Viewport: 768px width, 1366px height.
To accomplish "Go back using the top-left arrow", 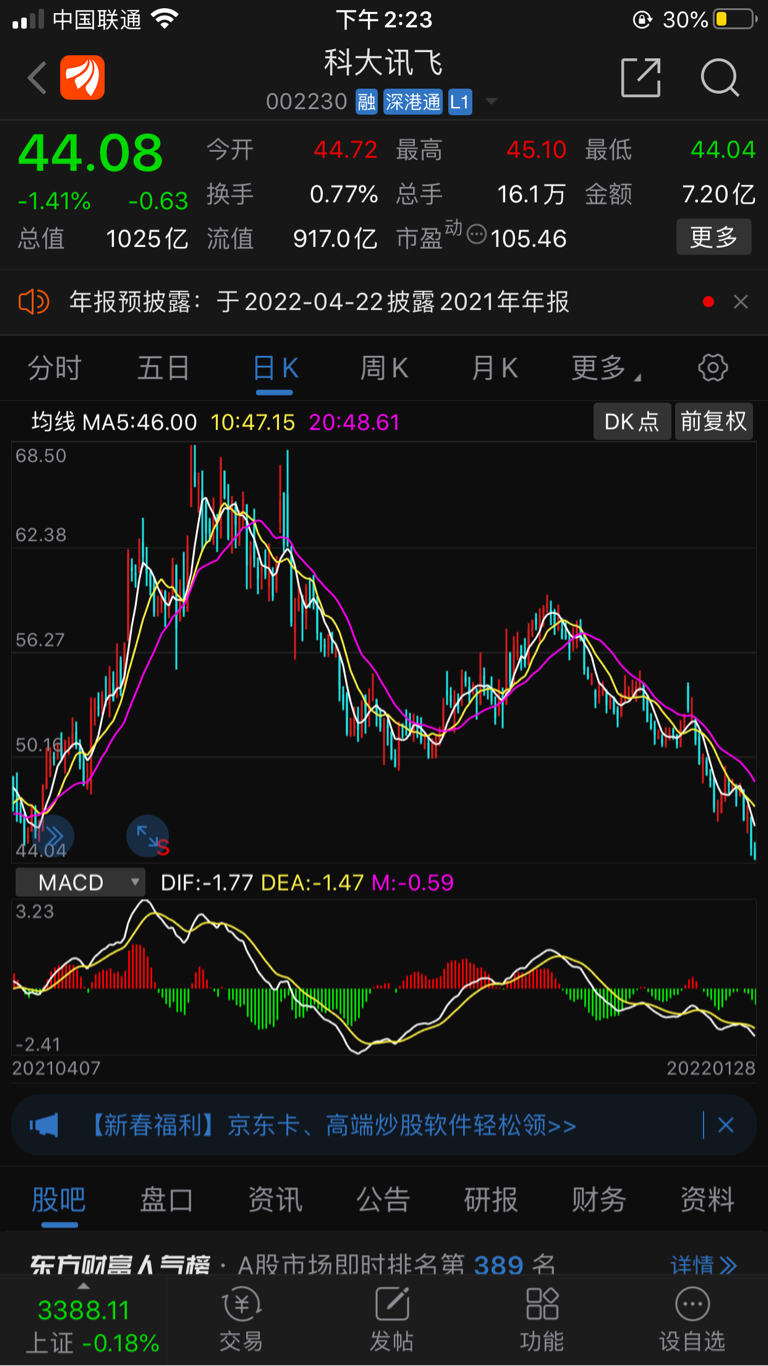I will [37, 78].
